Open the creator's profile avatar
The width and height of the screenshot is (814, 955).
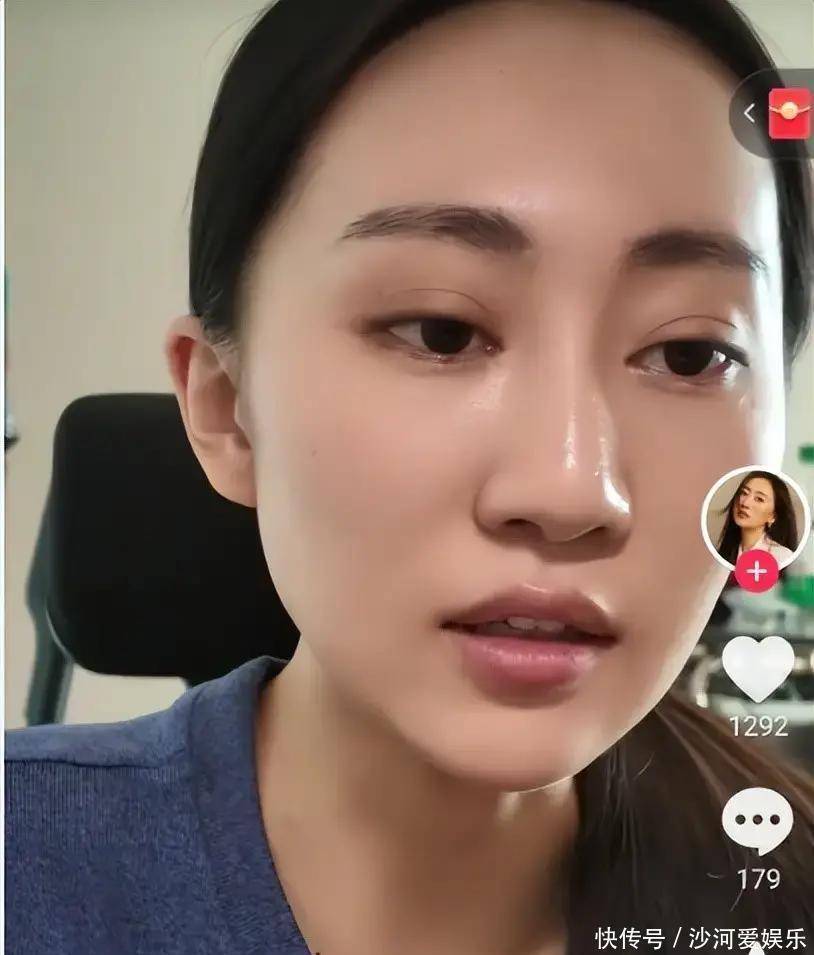click(755, 517)
